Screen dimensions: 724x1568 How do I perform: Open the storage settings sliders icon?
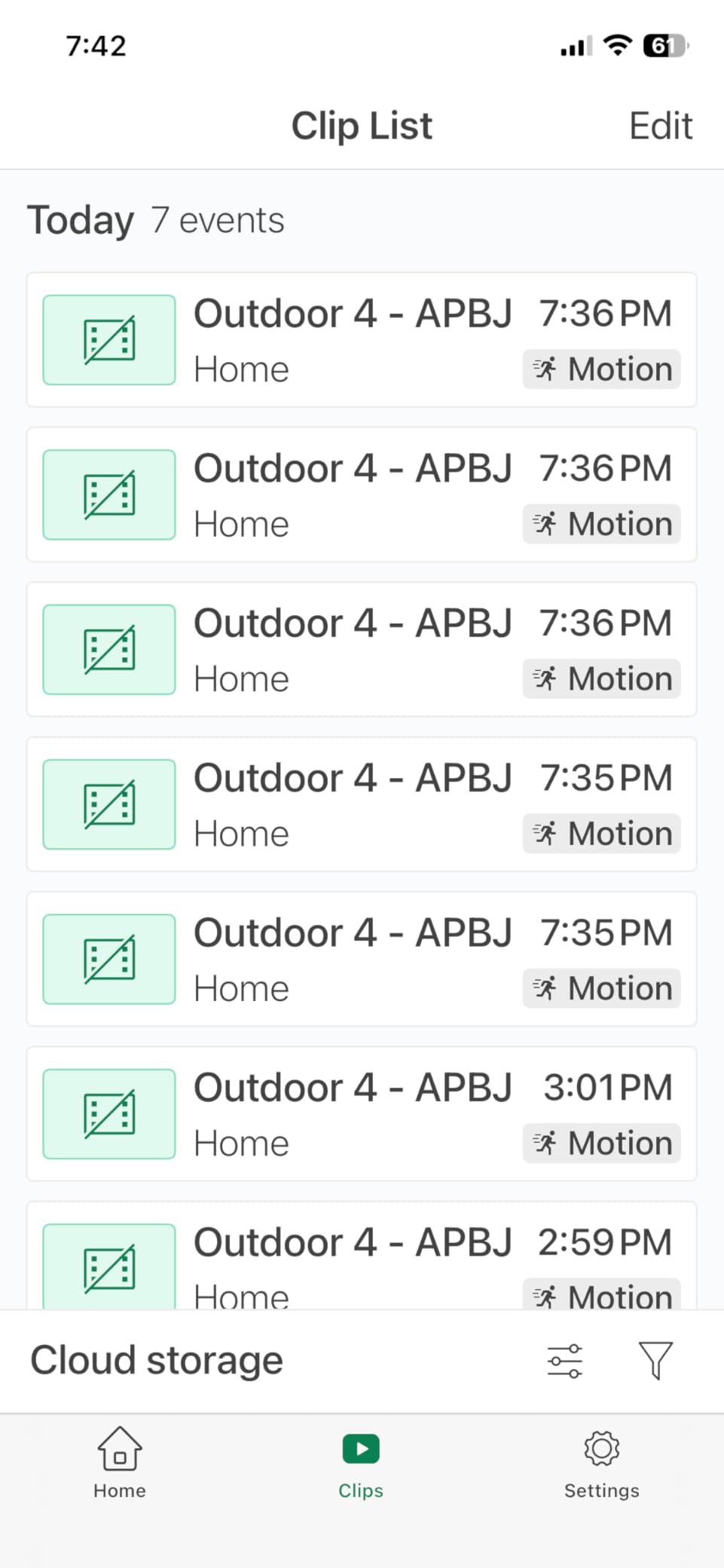point(564,1361)
